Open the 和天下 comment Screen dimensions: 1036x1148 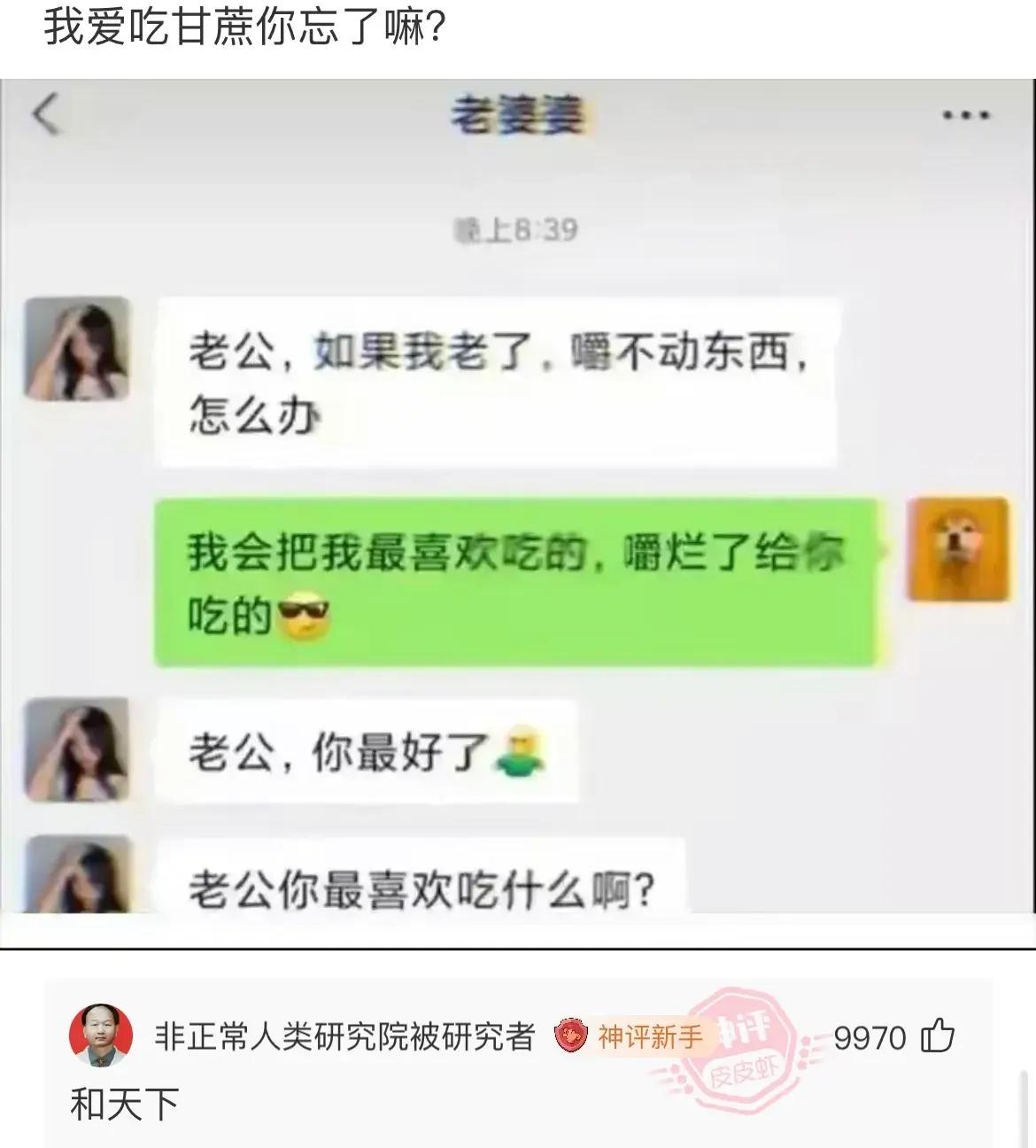click(x=125, y=1105)
